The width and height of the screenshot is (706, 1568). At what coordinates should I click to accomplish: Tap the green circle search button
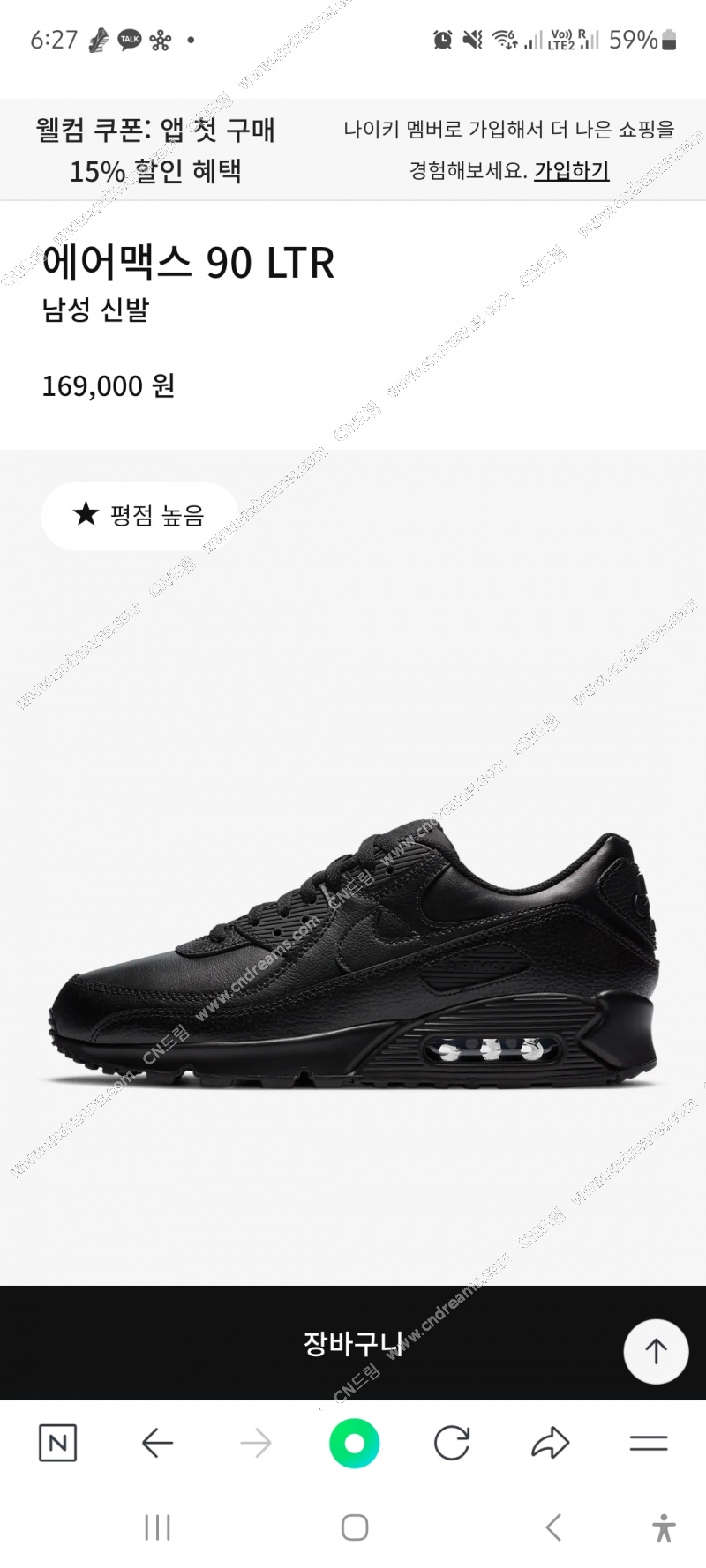coord(354,1444)
